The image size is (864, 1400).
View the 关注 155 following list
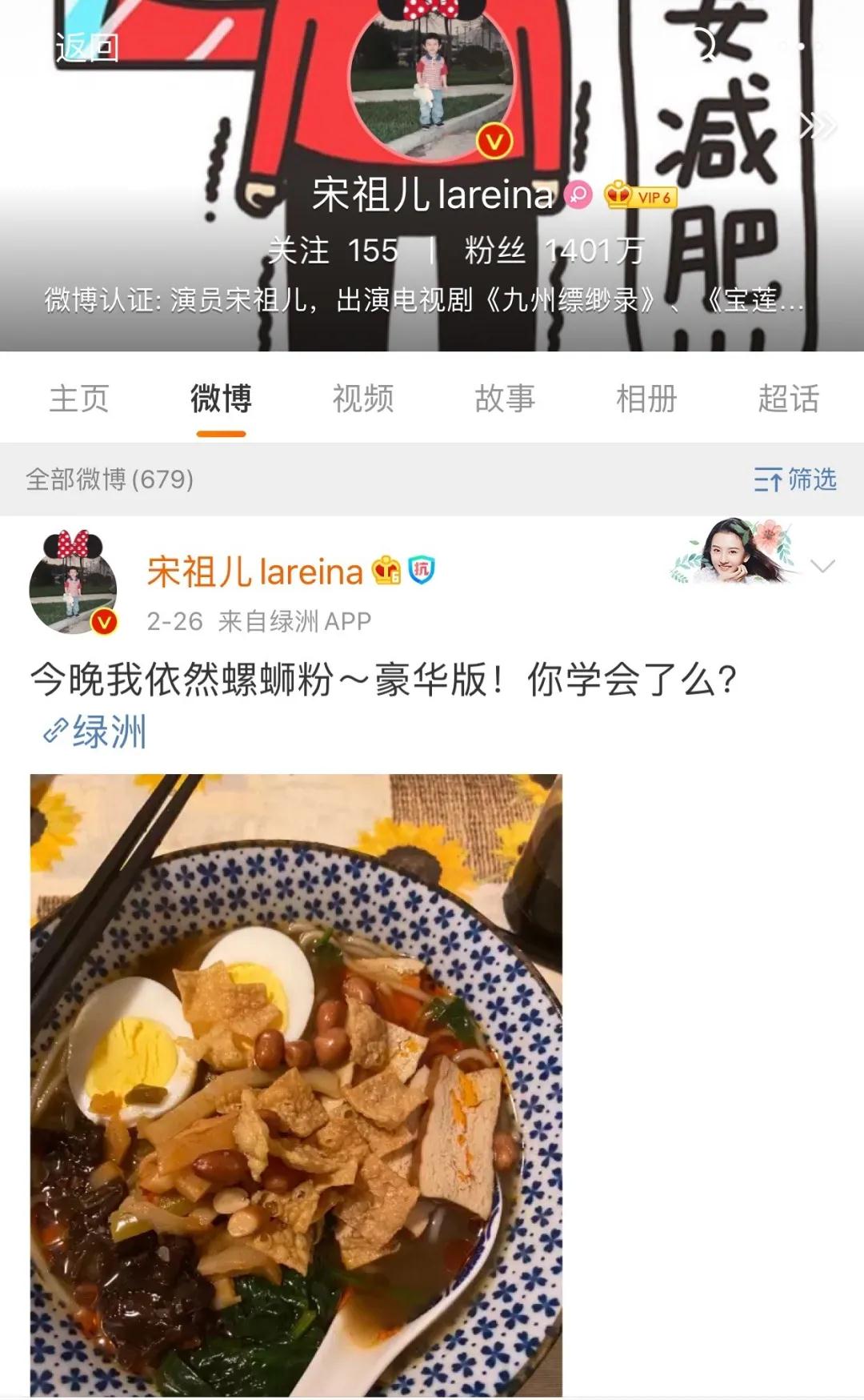click(x=333, y=251)
